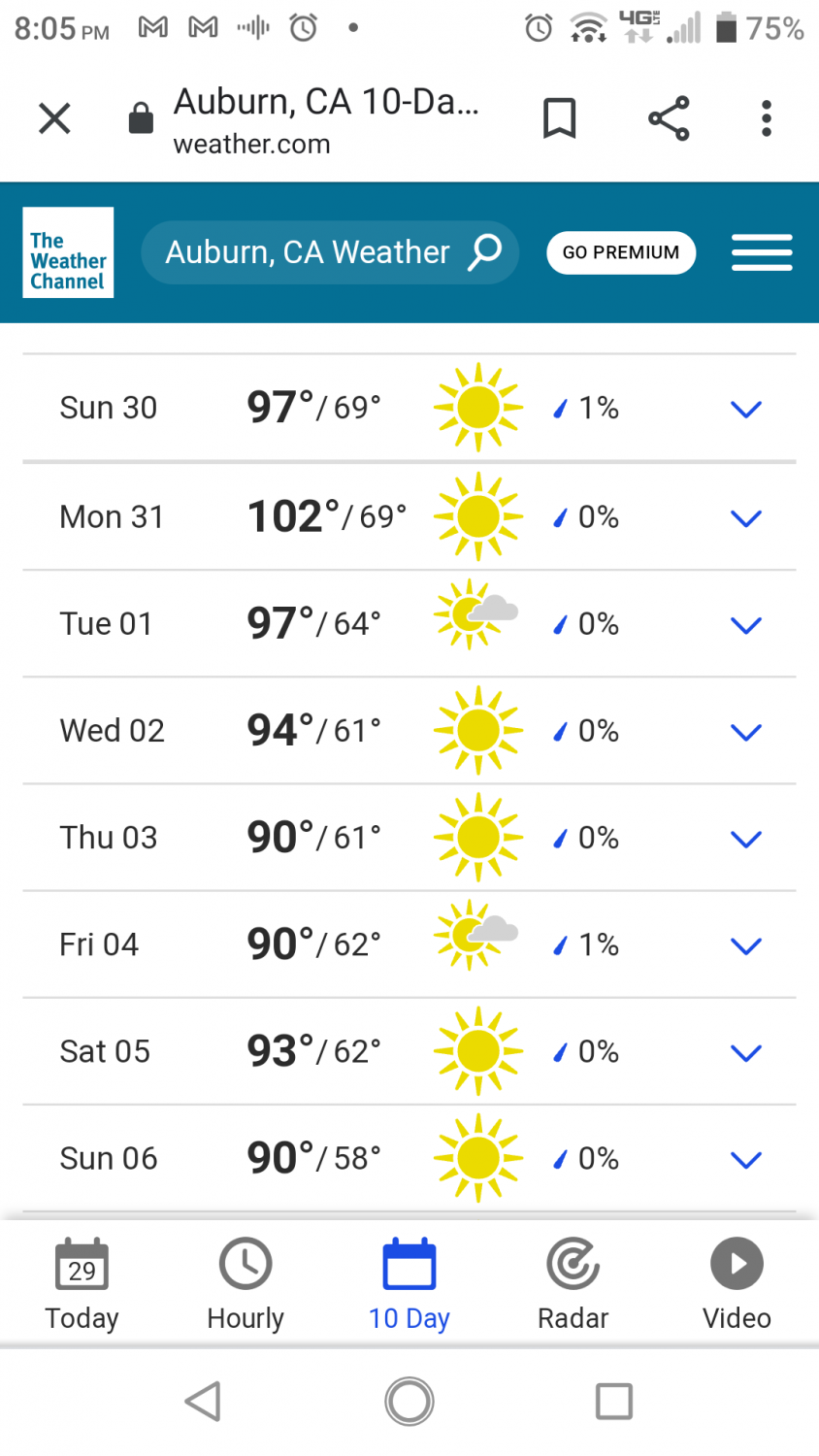The height and width of the screenshot is (1456, 819).
Task: Expand the Thu 03 forecast
Action: click(745, 838)
